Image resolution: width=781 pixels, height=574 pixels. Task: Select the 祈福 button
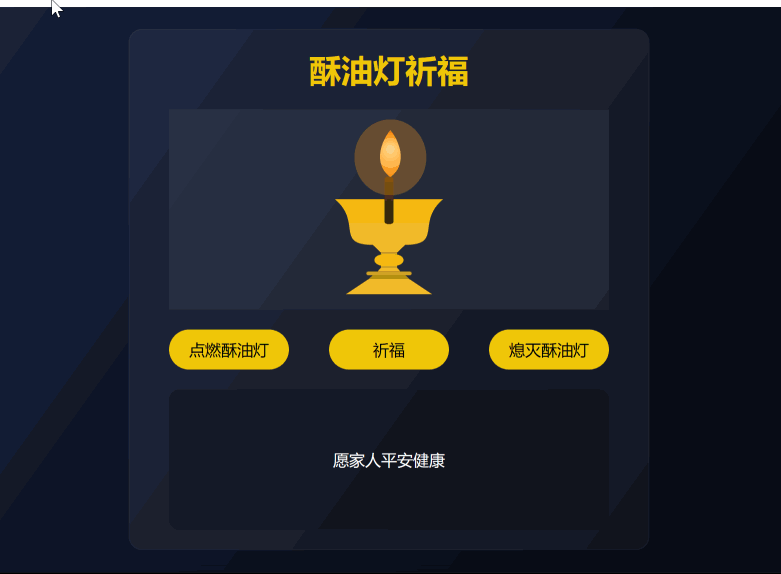(x=389, y=350)
